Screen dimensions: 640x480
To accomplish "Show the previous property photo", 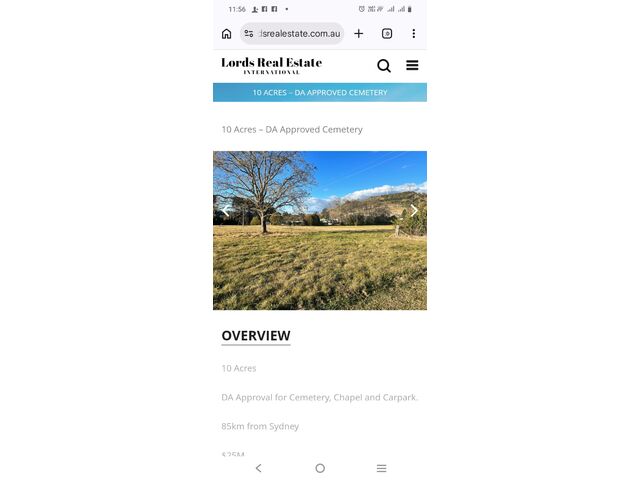I will pyautogui.click(x=226, y=211).
